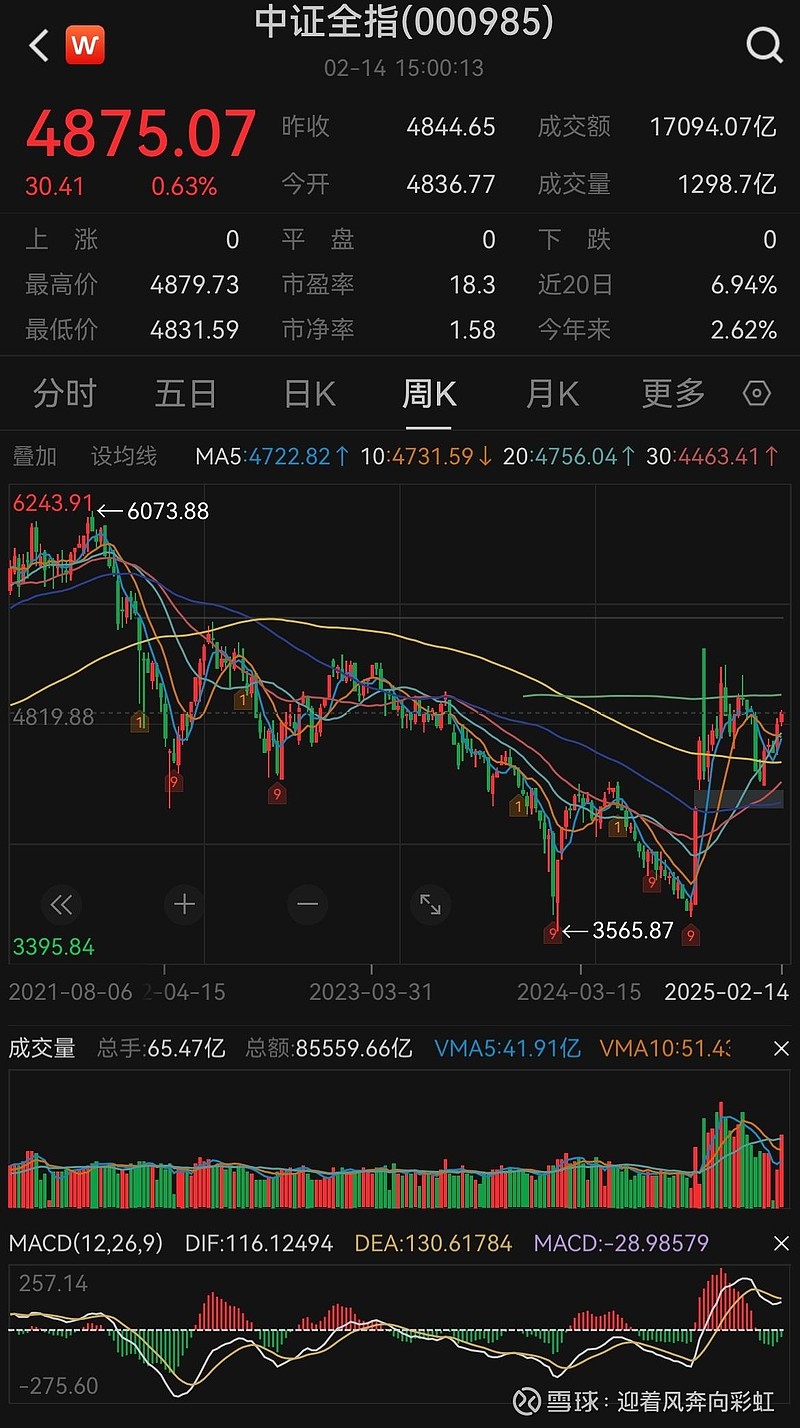Image resolution: width=800 pixels, height=1428 pixels.
Task: Open the 更多 more options menu
Action: click(x=672, y=394)
